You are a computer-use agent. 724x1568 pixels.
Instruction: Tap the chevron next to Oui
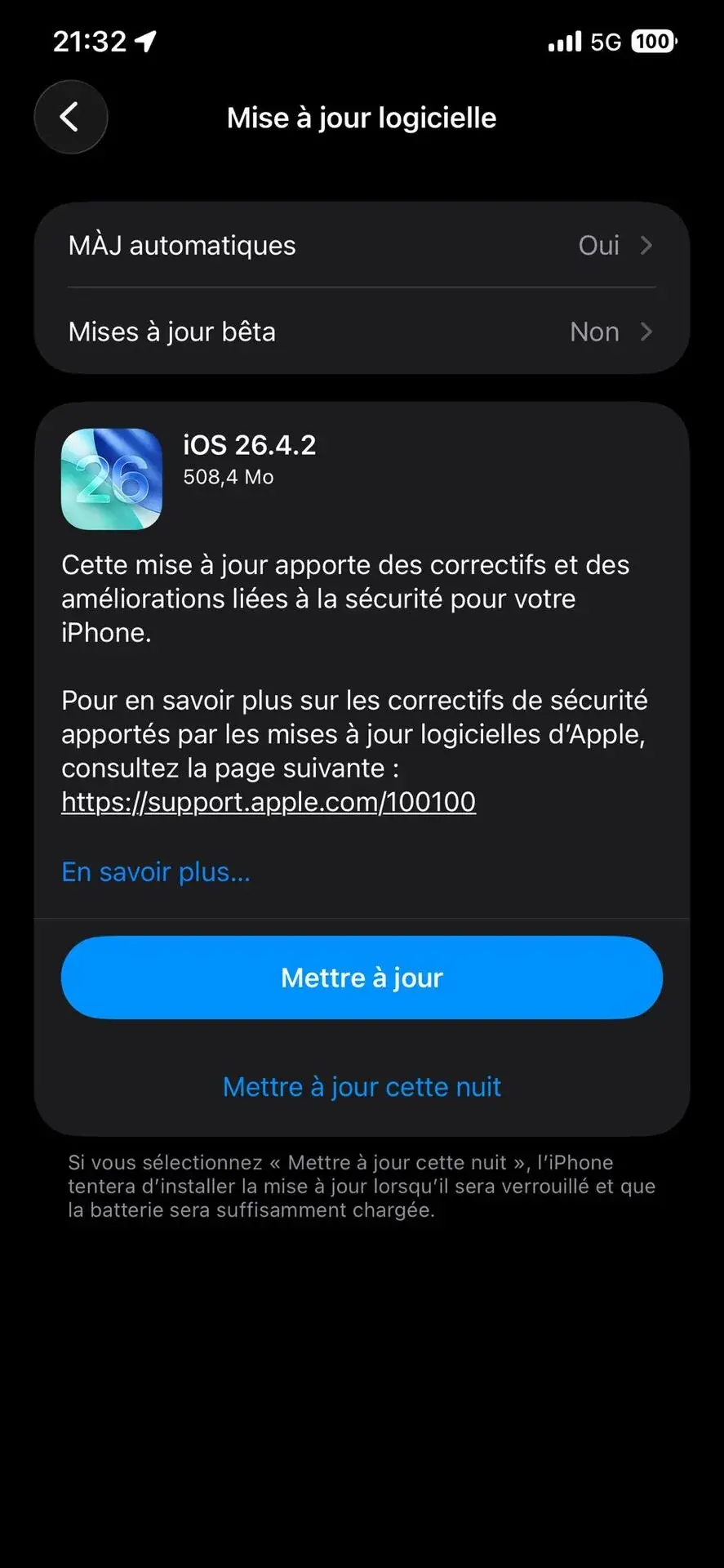pyautogui.click(x=646, y=245)
